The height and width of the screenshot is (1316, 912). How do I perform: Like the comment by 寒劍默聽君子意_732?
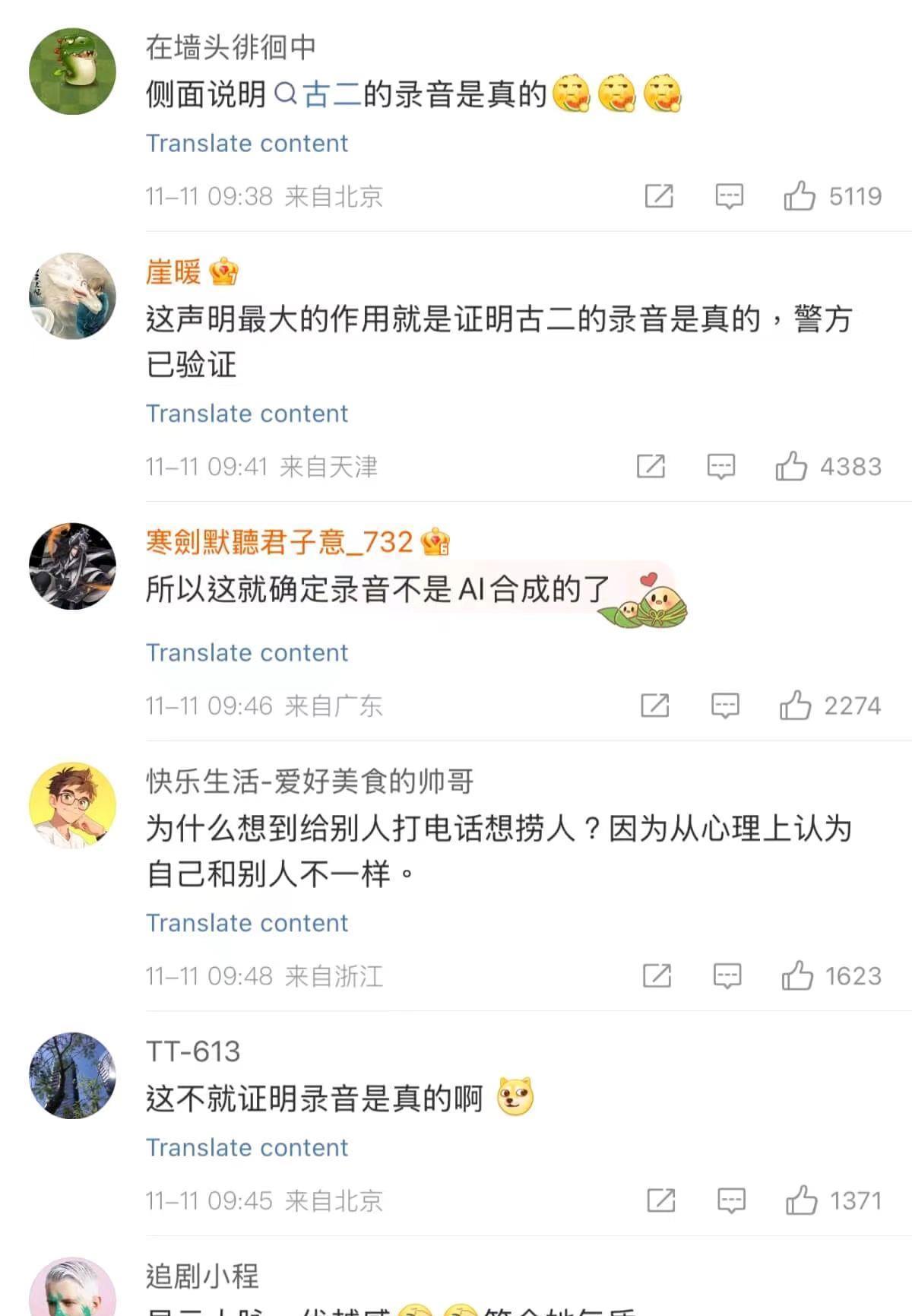click(796, 706)
